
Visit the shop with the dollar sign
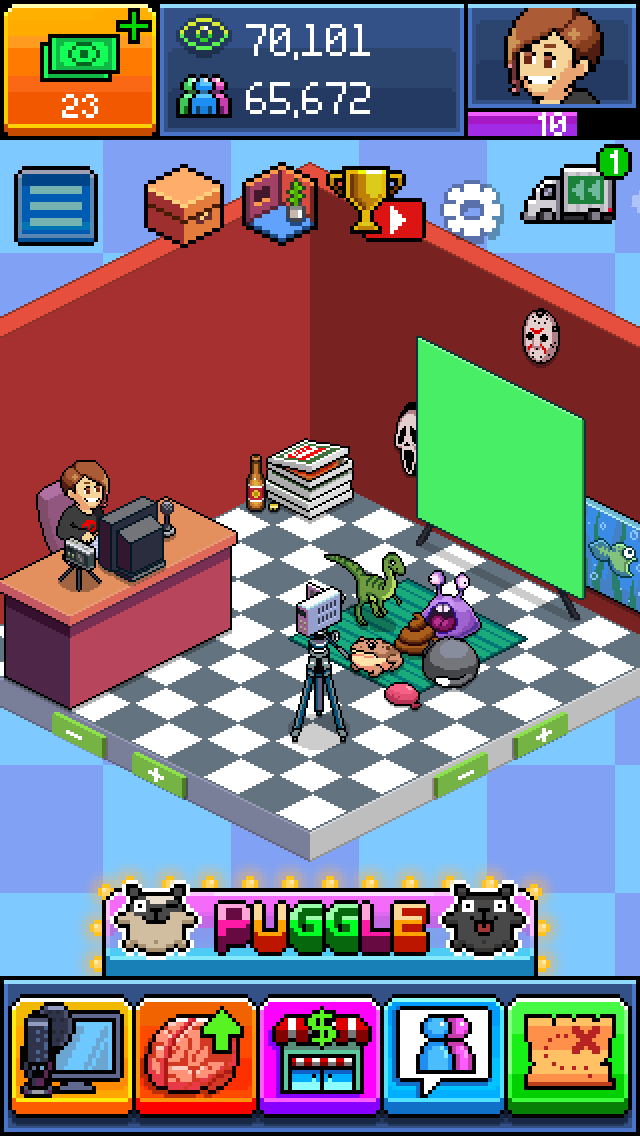[x=320, y=1055]
